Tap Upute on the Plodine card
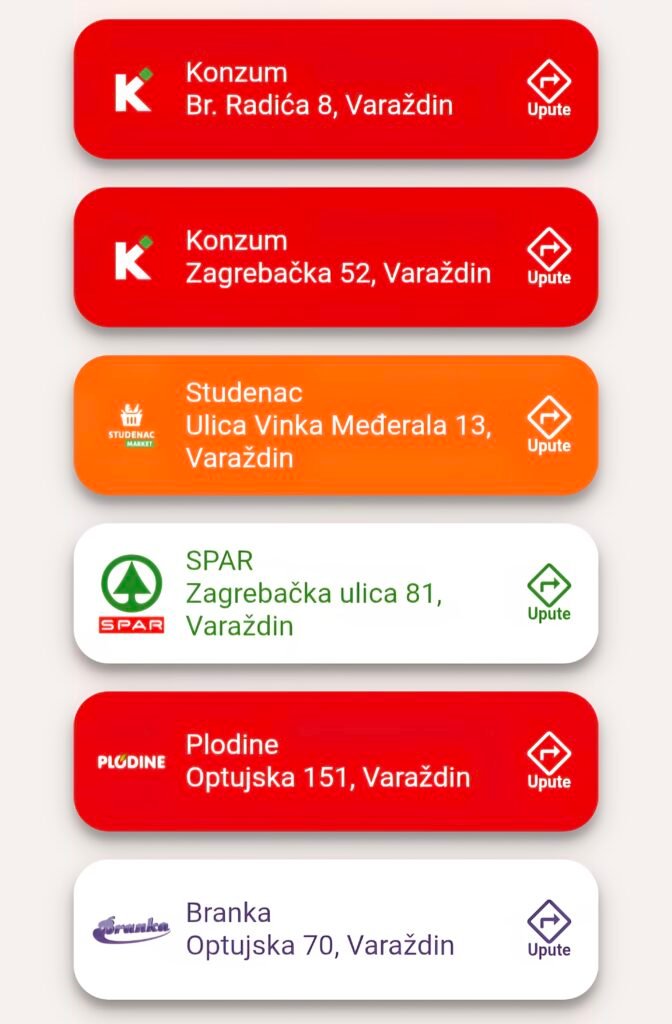This screenshot has width=672, height=1024. (x=548, y=761)
